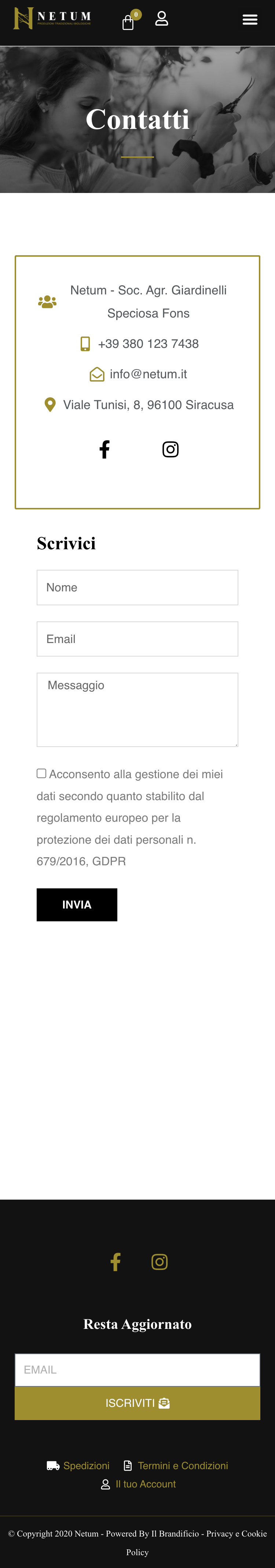This screenshot has height=1568, width=275.
Task: Open the shopping cart
Action: click(x=128, y=23)
